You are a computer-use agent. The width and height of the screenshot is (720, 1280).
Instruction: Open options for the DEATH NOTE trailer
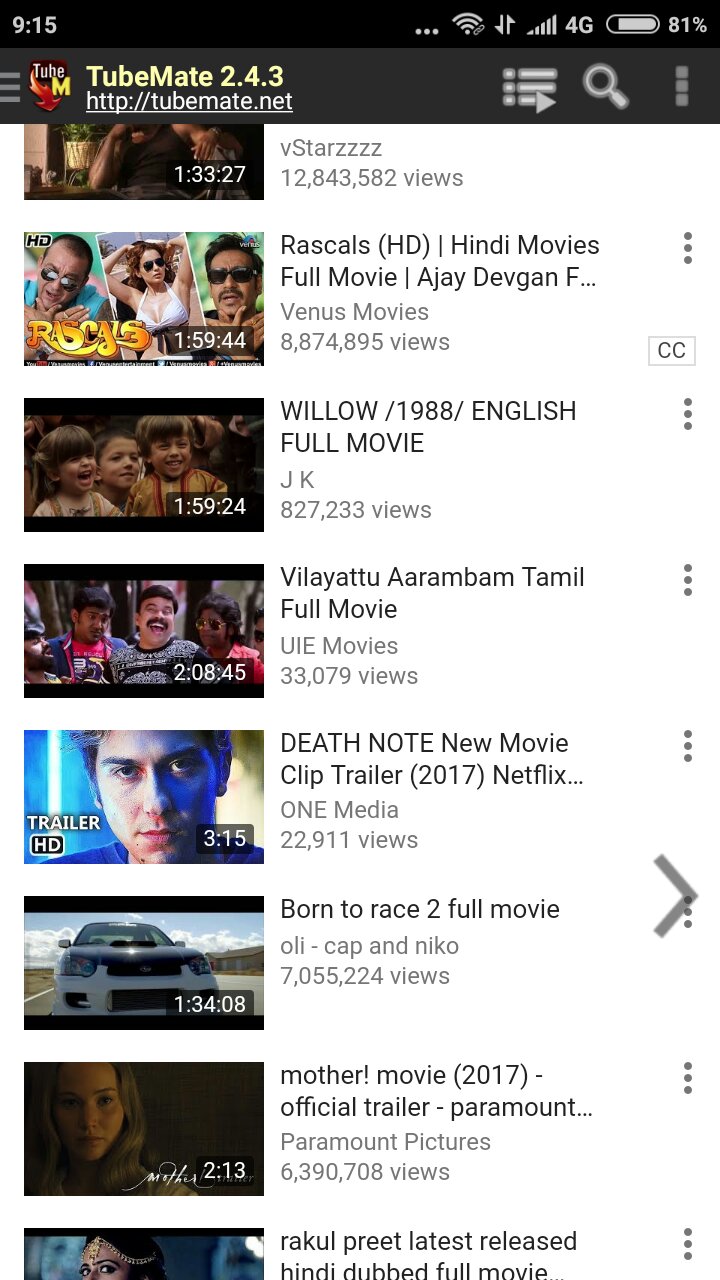pyautogui.click(x=687, y=746)
